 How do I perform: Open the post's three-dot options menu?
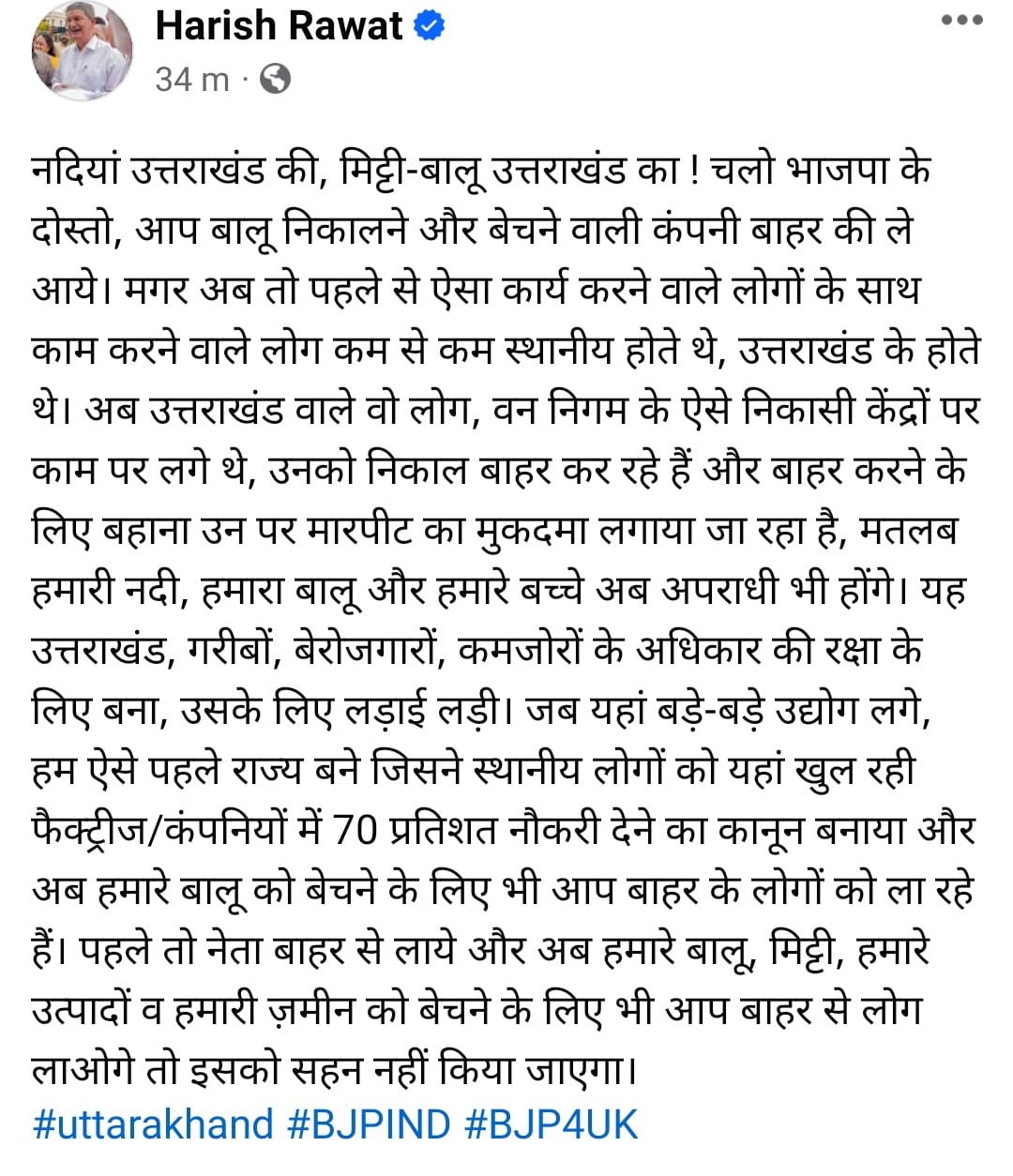961,22
